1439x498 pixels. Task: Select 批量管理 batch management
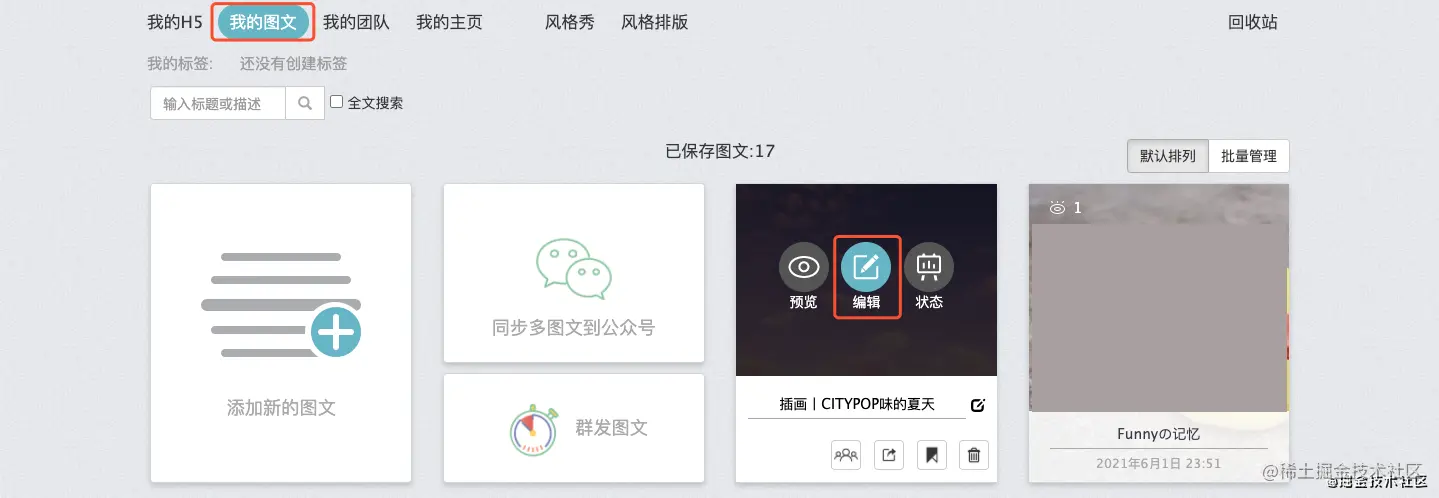[1249, 156]
